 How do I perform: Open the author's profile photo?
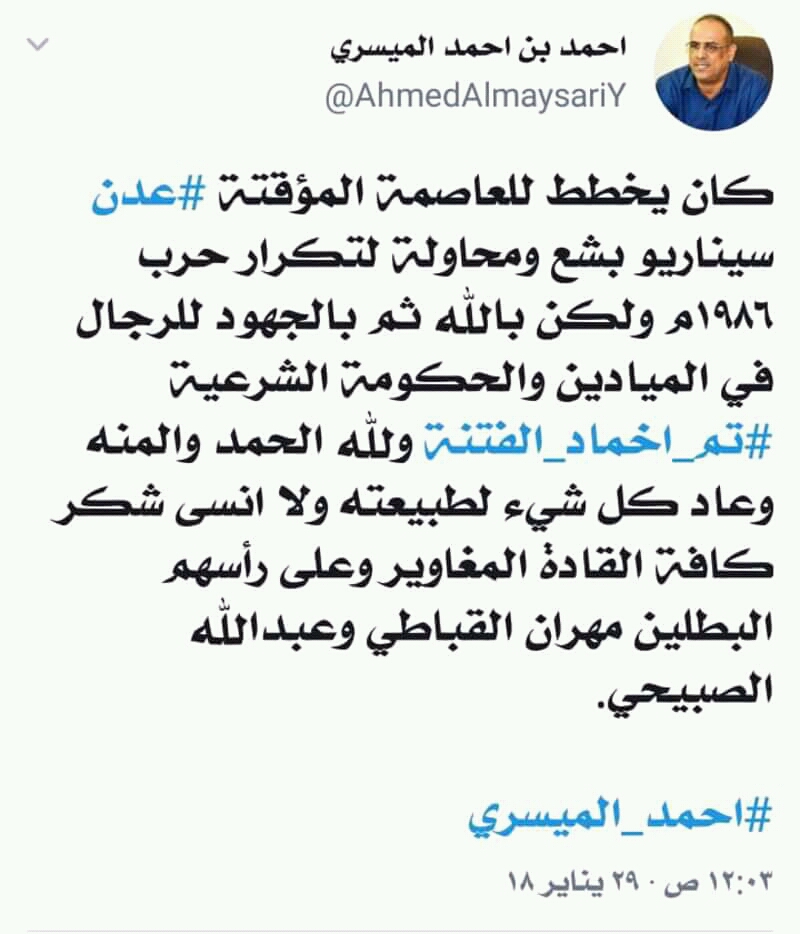pos(714,83)
